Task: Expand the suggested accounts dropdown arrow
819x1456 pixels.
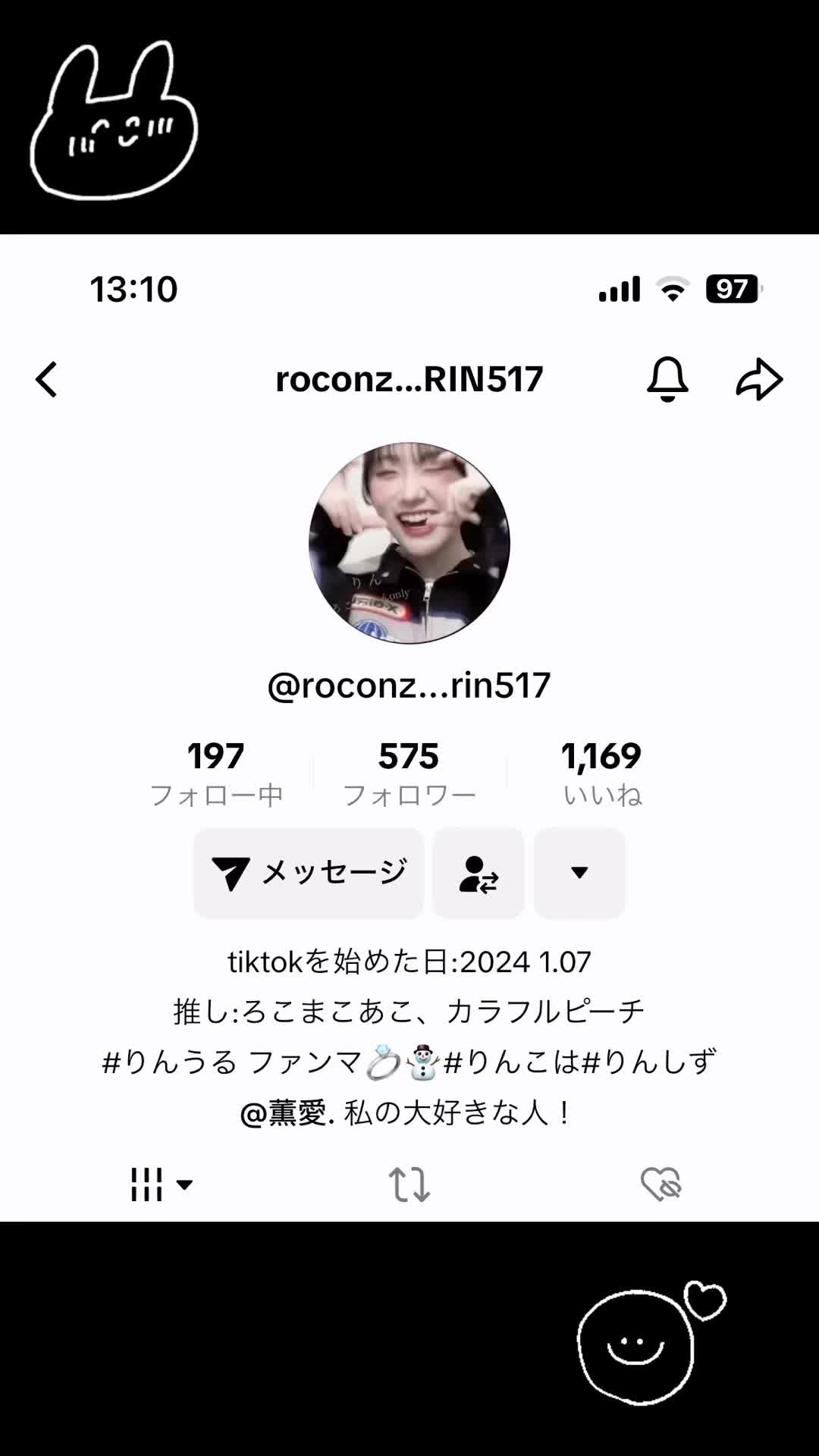Action: coord(579,873)
